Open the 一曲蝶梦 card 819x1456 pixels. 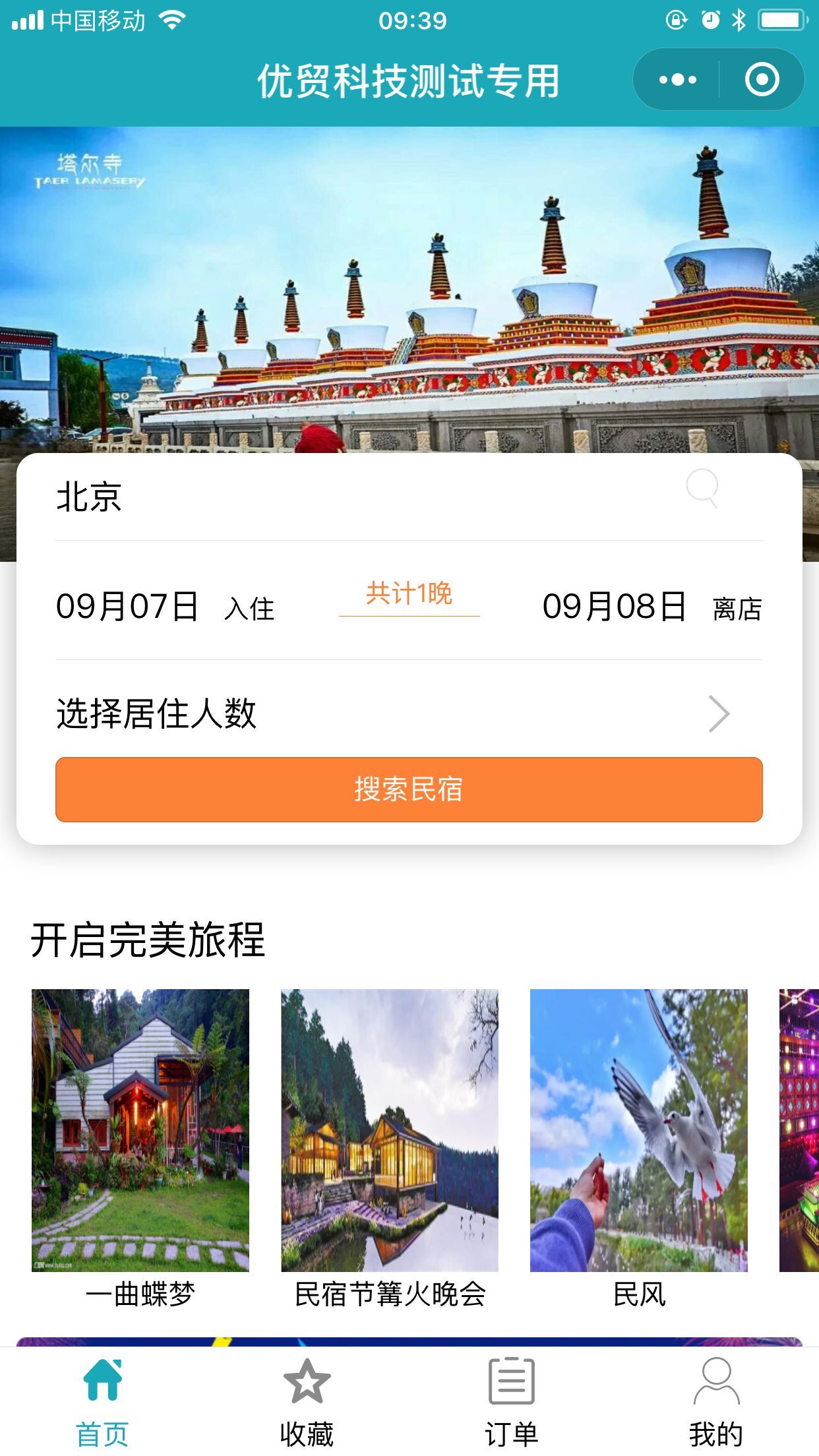(x=140, y=1130)
